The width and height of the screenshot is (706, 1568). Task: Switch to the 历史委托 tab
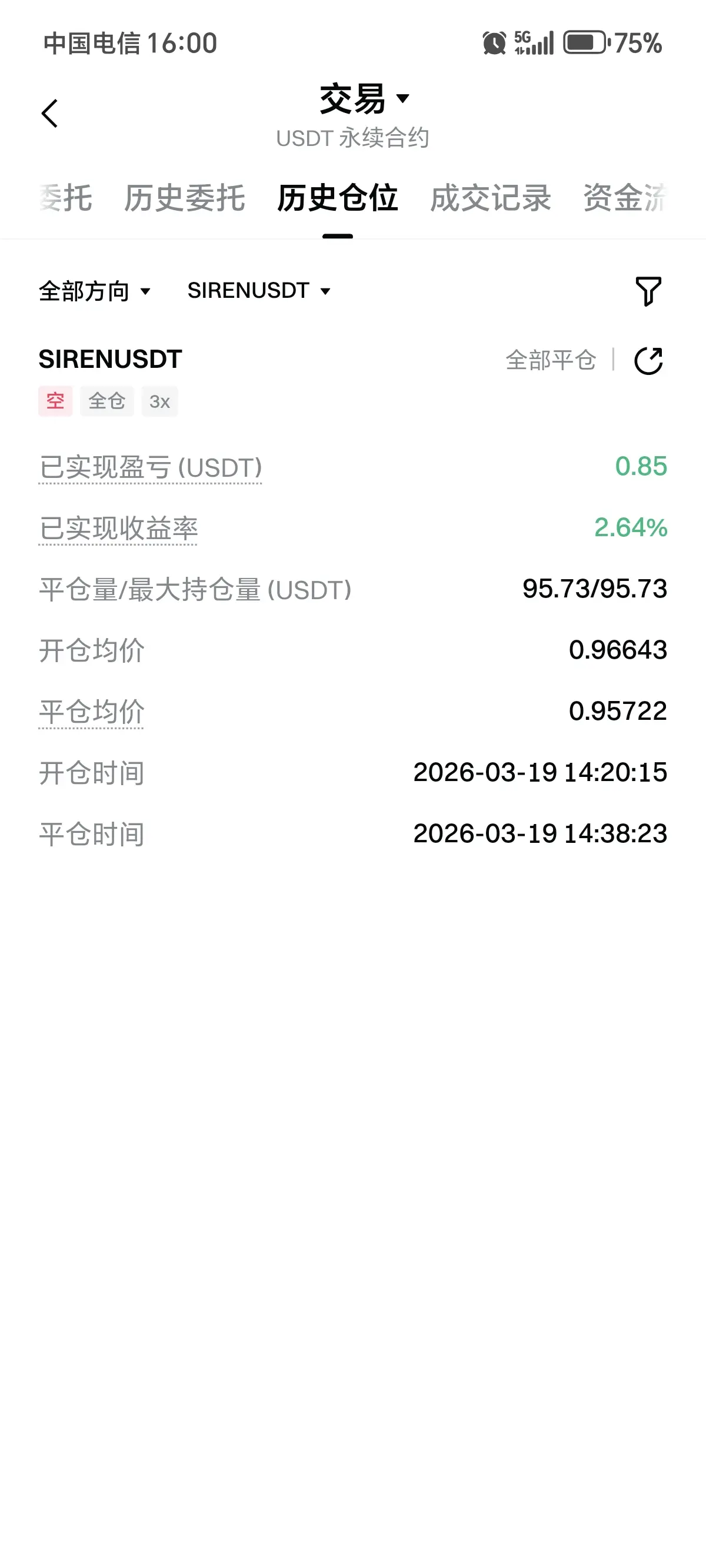pos(184,198)
